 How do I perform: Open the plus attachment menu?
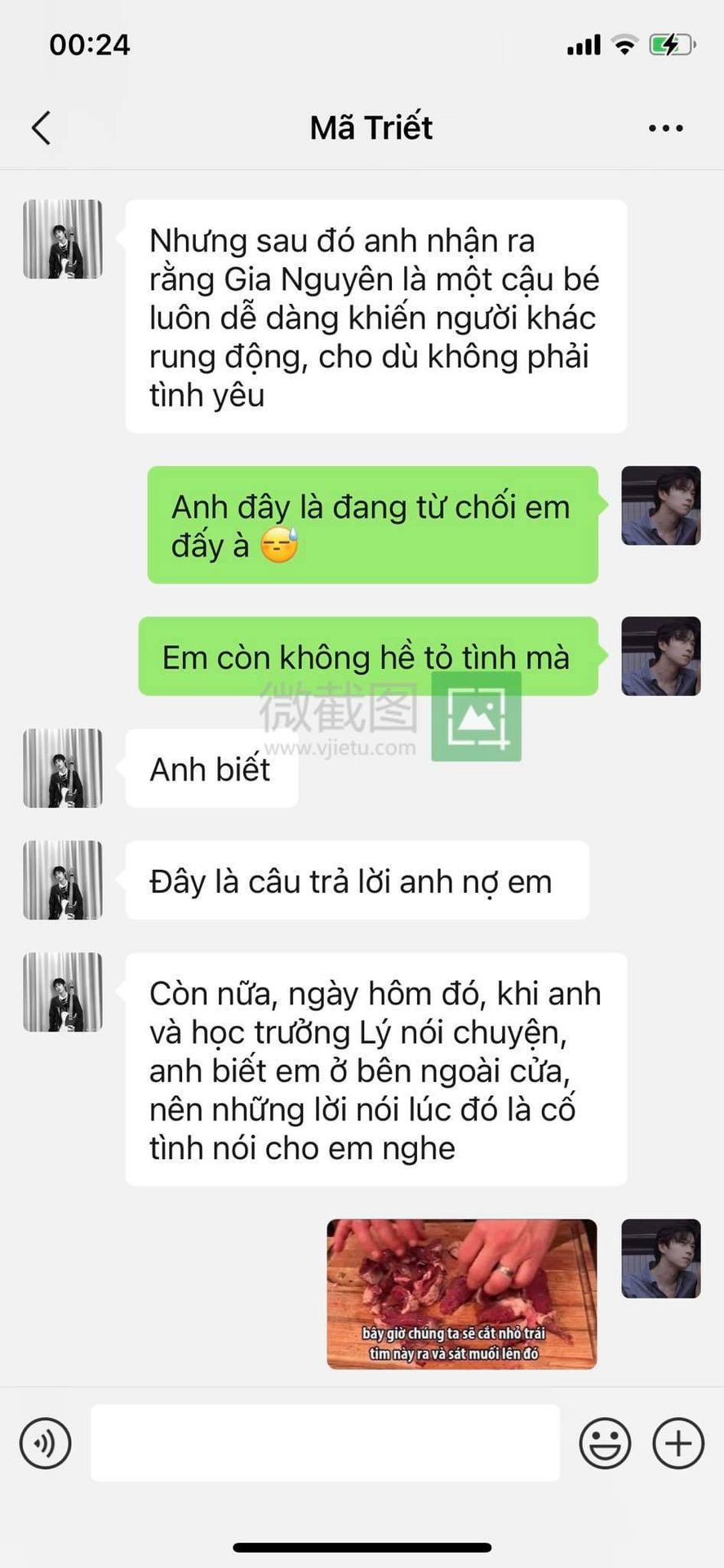point(677,1443)
